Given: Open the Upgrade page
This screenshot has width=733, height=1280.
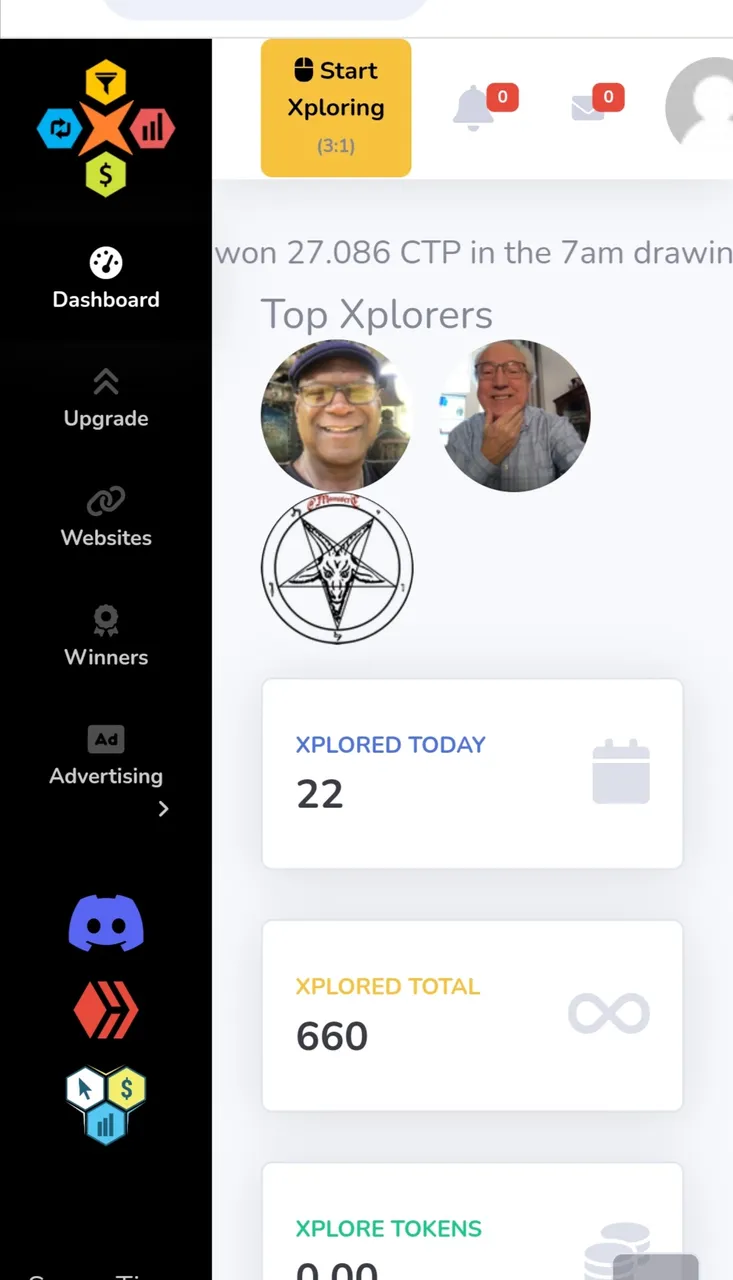Looking at the screenshot, I should click(x=106, y=398).
